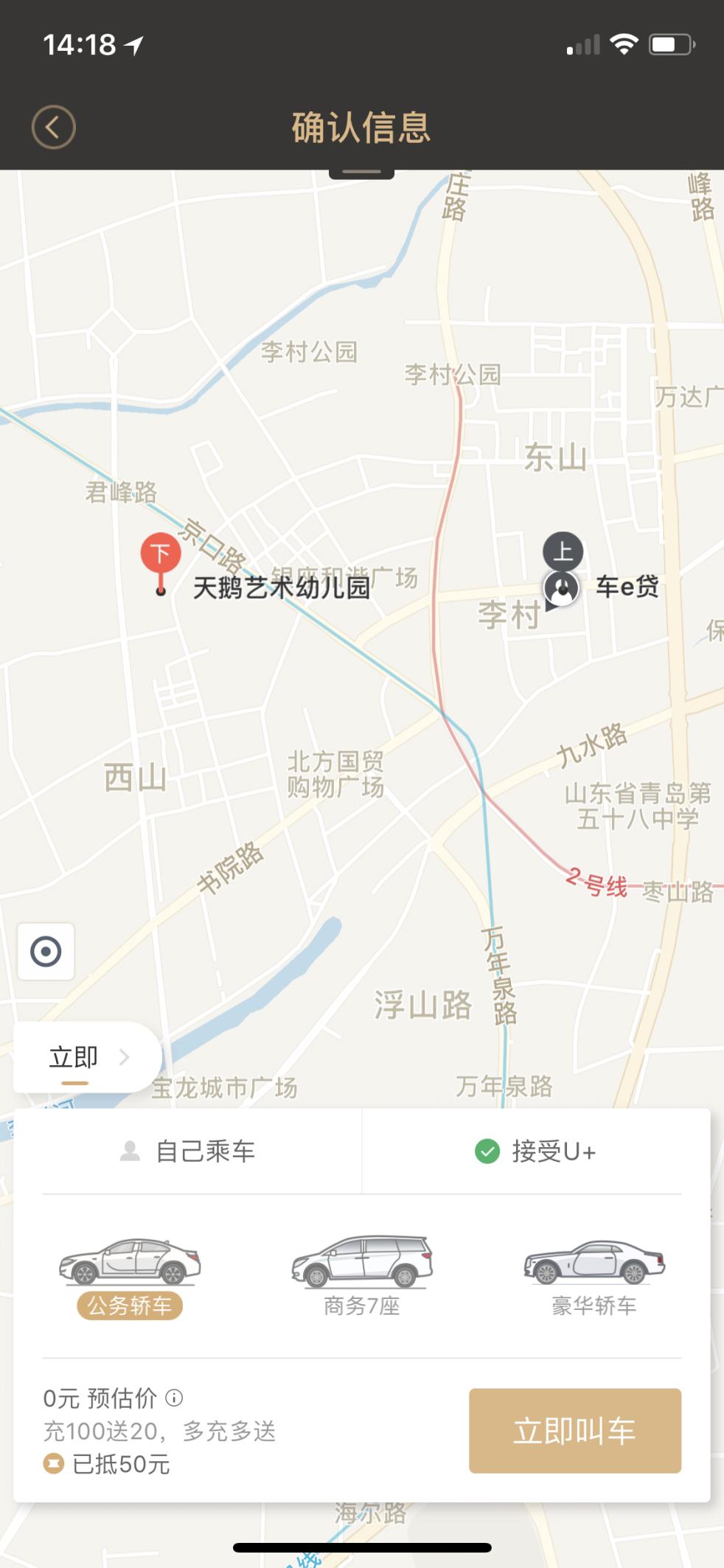Open the 预估价 info icon
Viewport: 724px width, 1568px height.
175,1397
